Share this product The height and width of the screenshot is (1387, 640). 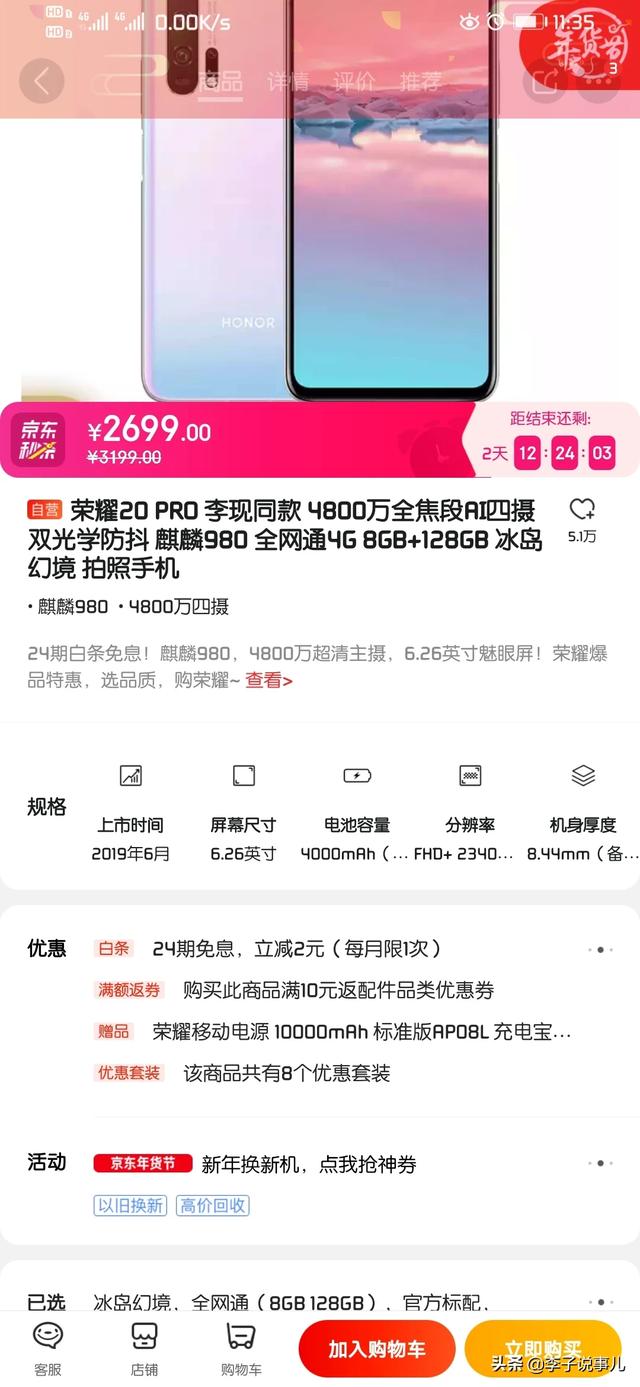pyautogui.click(x=545, y=82)
